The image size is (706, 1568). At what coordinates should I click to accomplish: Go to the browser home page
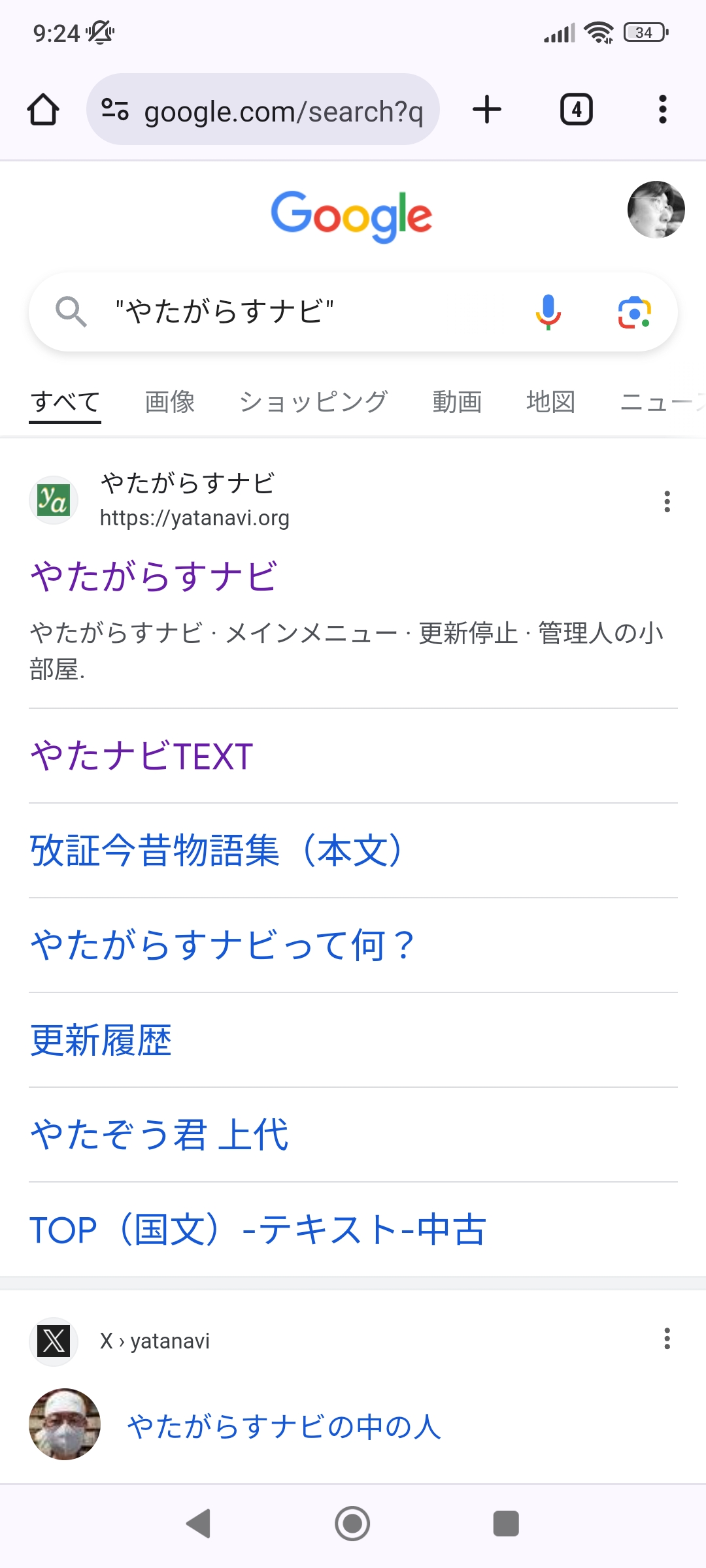[43, 110]
